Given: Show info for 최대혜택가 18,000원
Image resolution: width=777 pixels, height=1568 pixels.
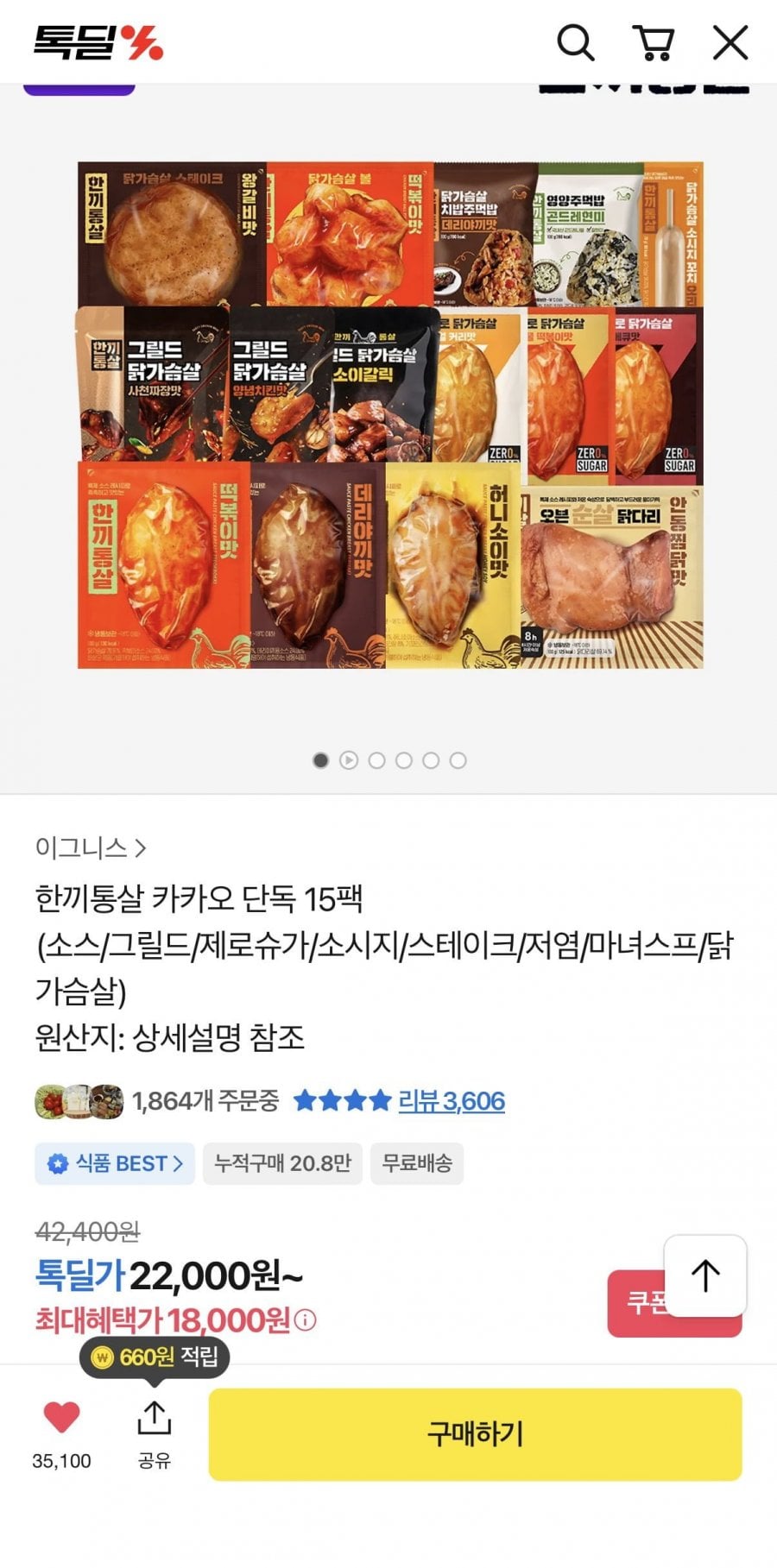Looking at the screenshot, I should (x=306, y=1320).
